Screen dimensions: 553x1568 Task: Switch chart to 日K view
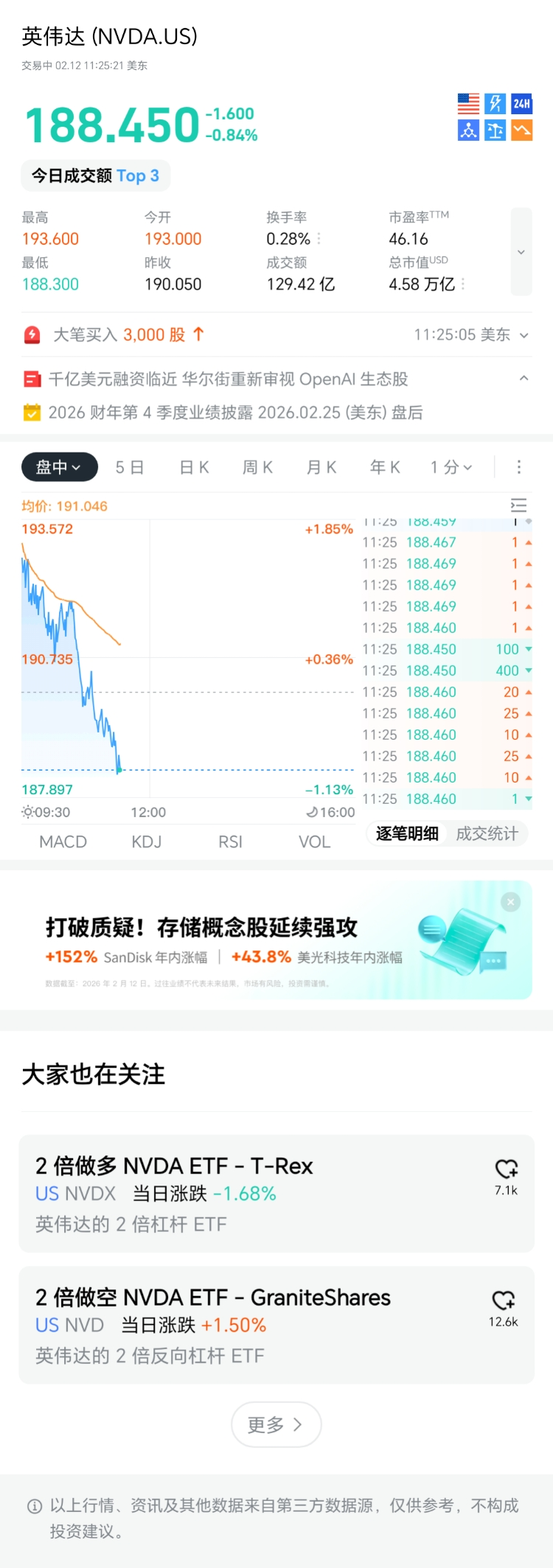tap(195, 467)
